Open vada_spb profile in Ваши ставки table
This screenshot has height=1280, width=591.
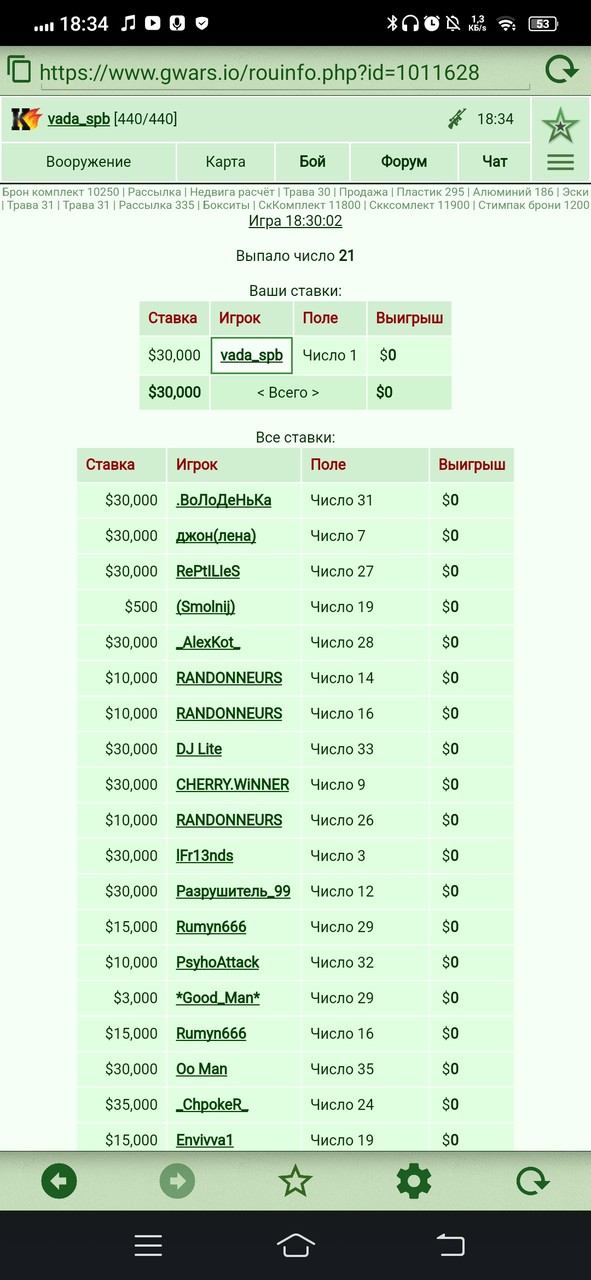click(251, 355)
